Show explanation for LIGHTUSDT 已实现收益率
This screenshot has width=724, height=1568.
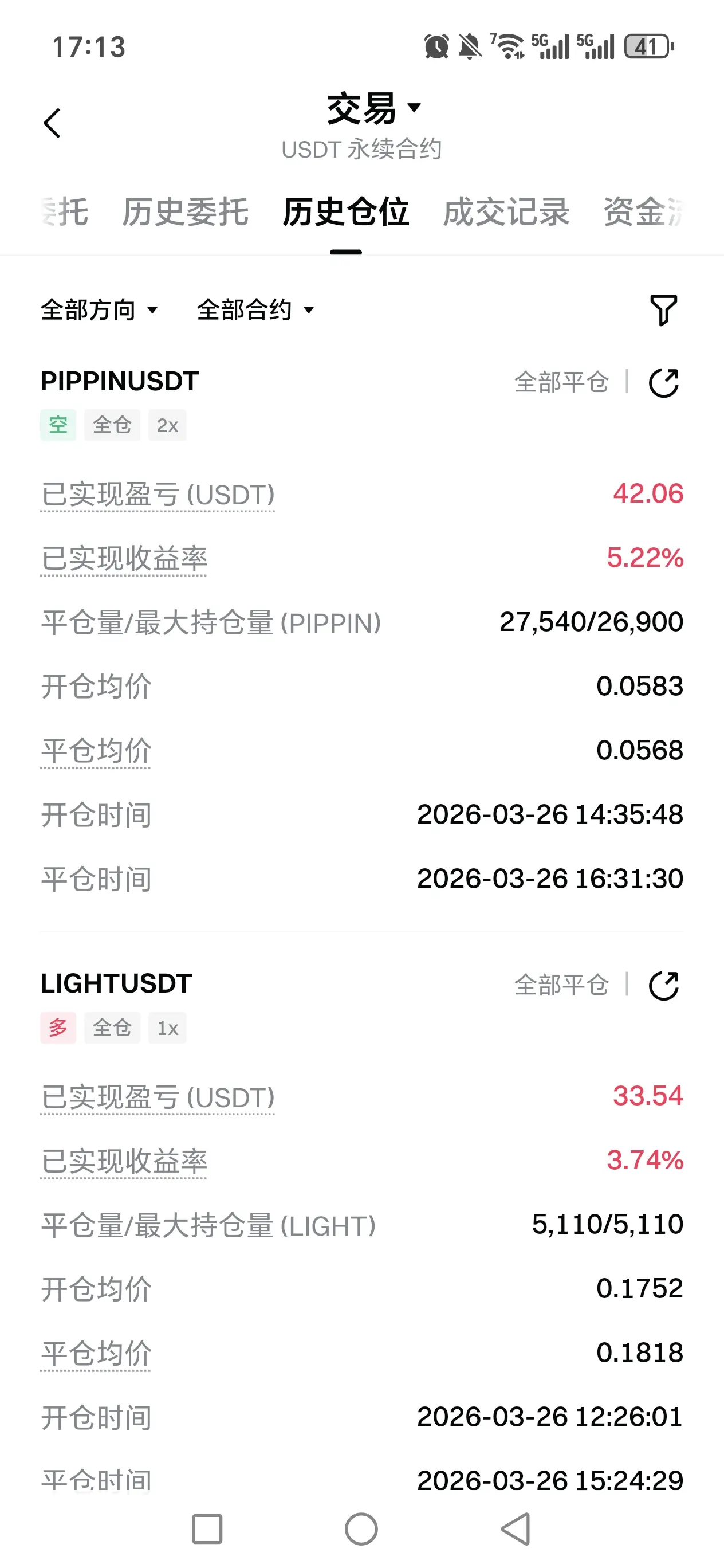[124, 1161]
